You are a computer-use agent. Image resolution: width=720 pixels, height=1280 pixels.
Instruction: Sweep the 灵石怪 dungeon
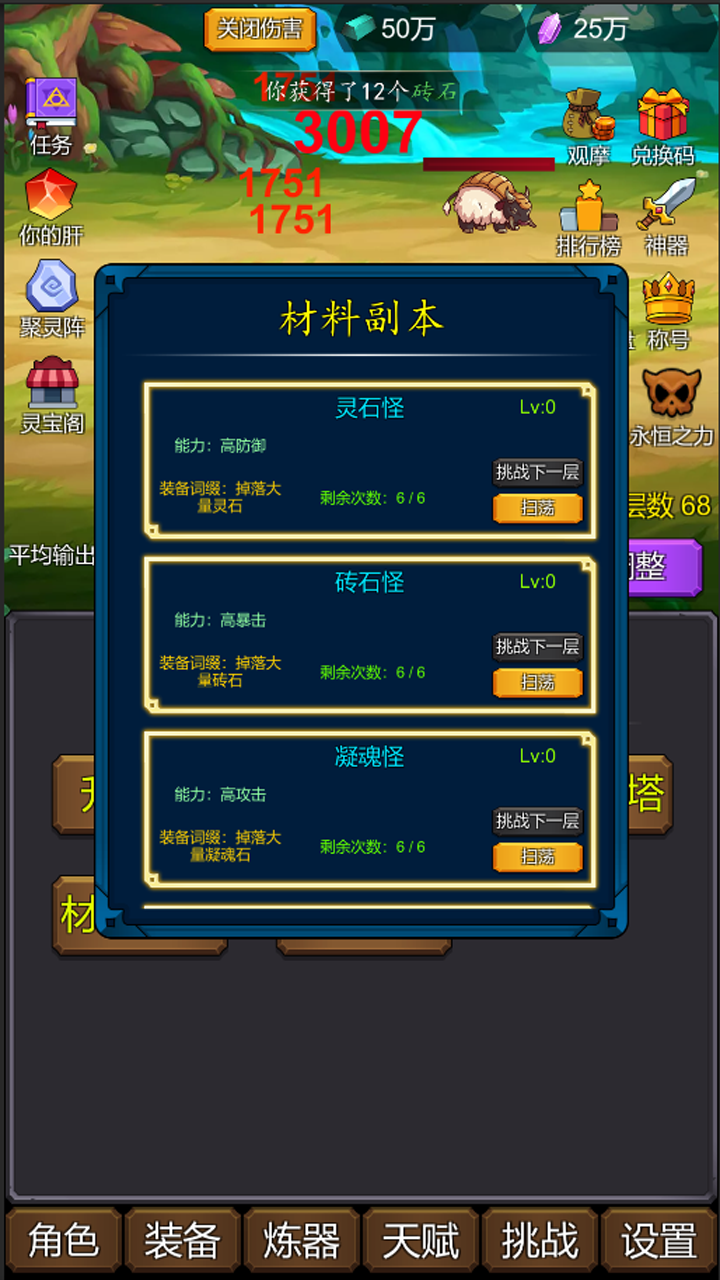point(538,508)
